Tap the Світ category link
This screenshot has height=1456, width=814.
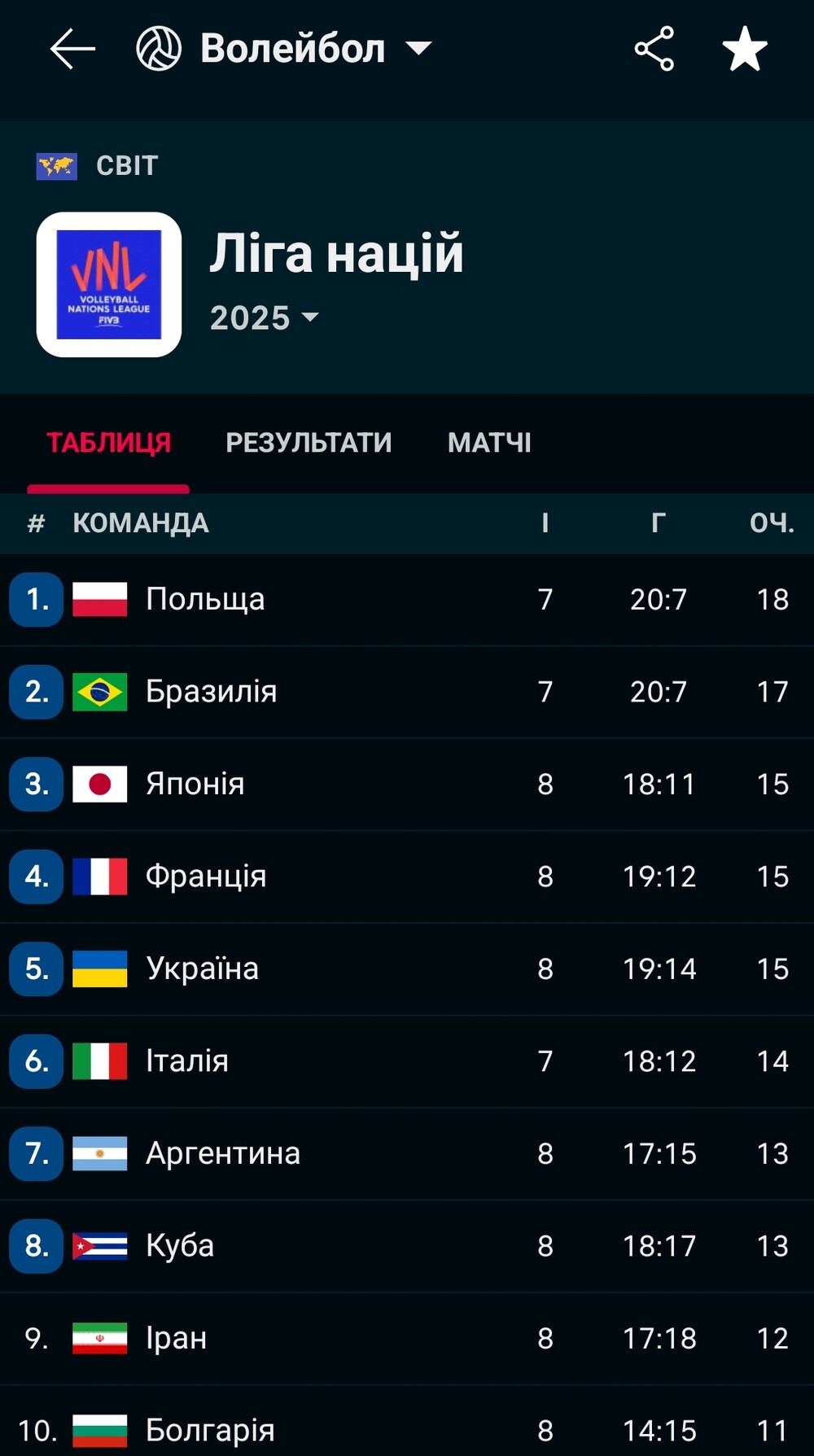pyautogui.click(x=97, y=166)
